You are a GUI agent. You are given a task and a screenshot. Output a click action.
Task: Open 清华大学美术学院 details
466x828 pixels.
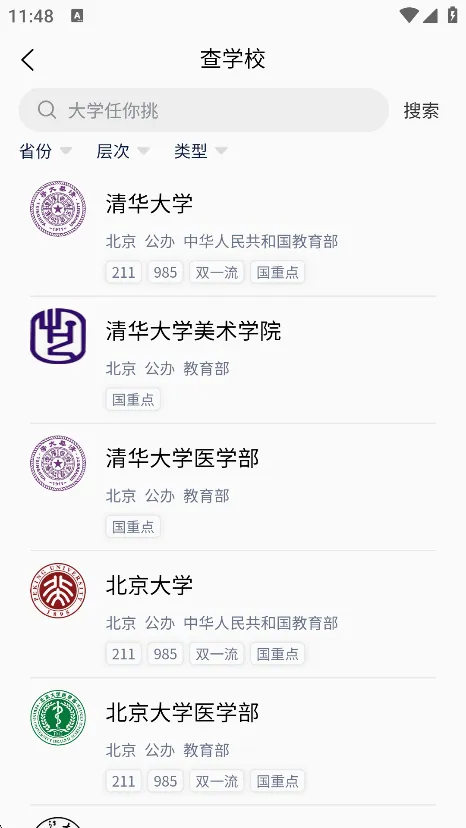pyautogui.click(x=232, y=360)
